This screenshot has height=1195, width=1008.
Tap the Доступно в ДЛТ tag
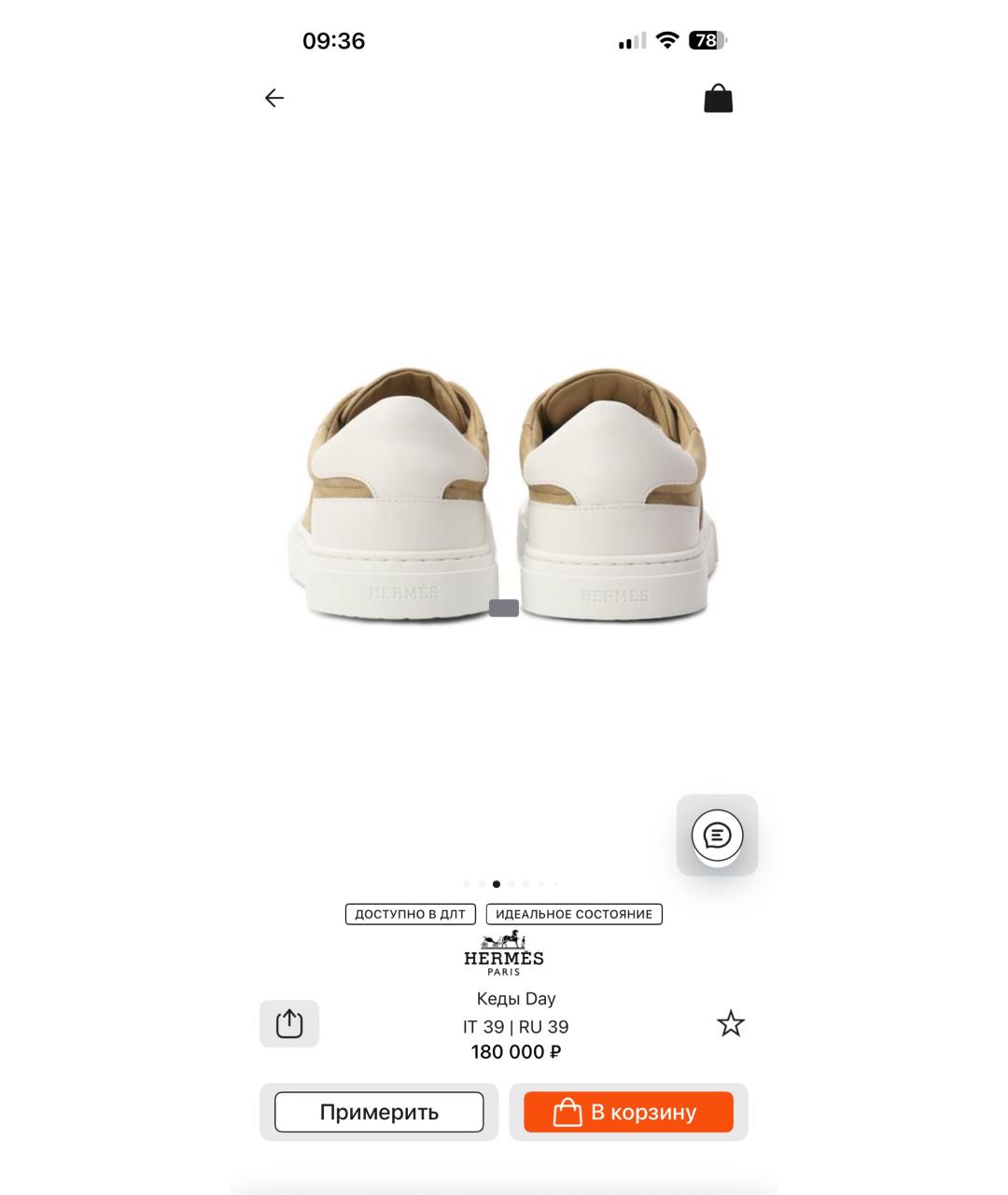coord(411,914)
